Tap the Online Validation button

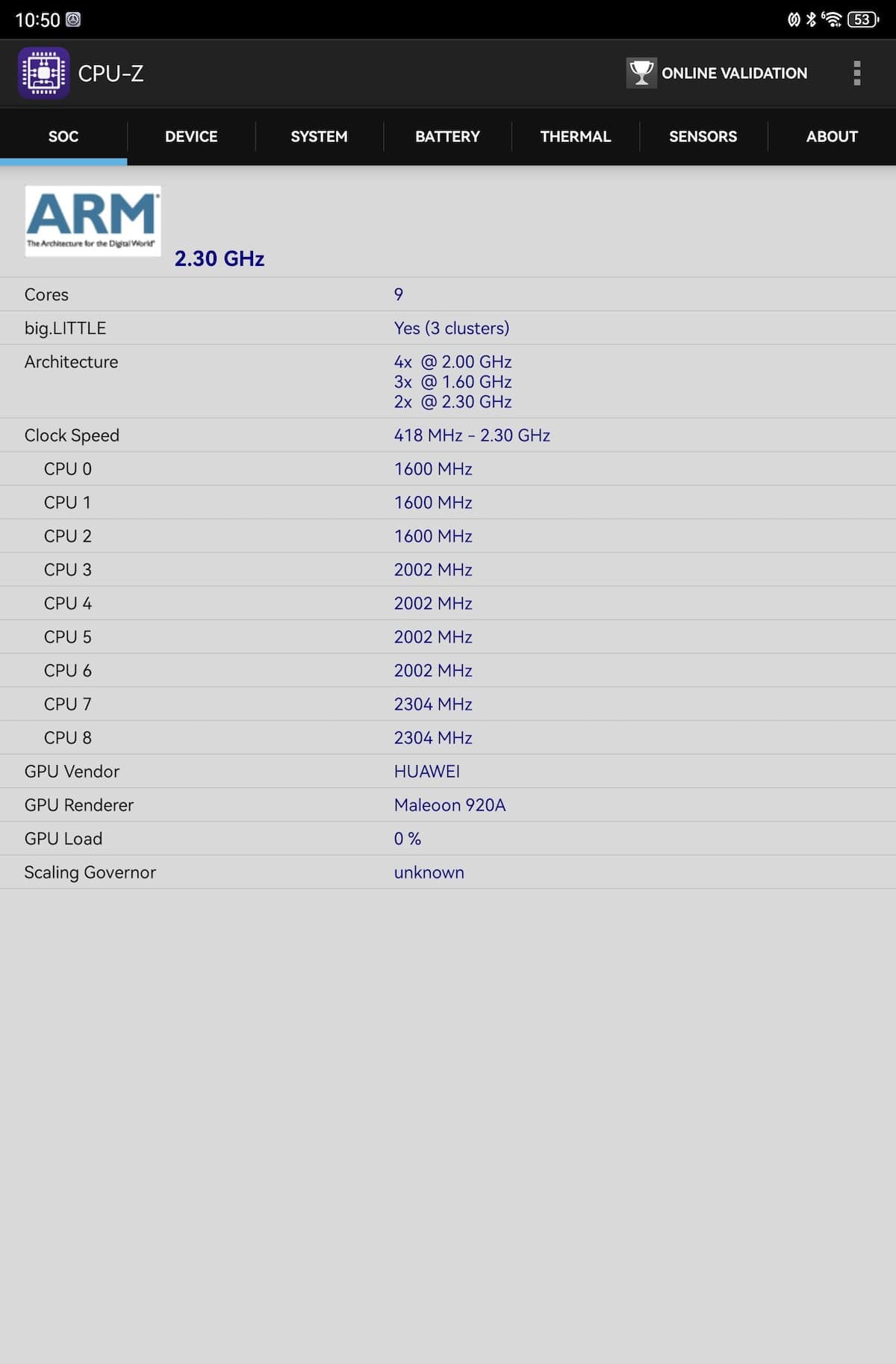click(x=717, y=73)
